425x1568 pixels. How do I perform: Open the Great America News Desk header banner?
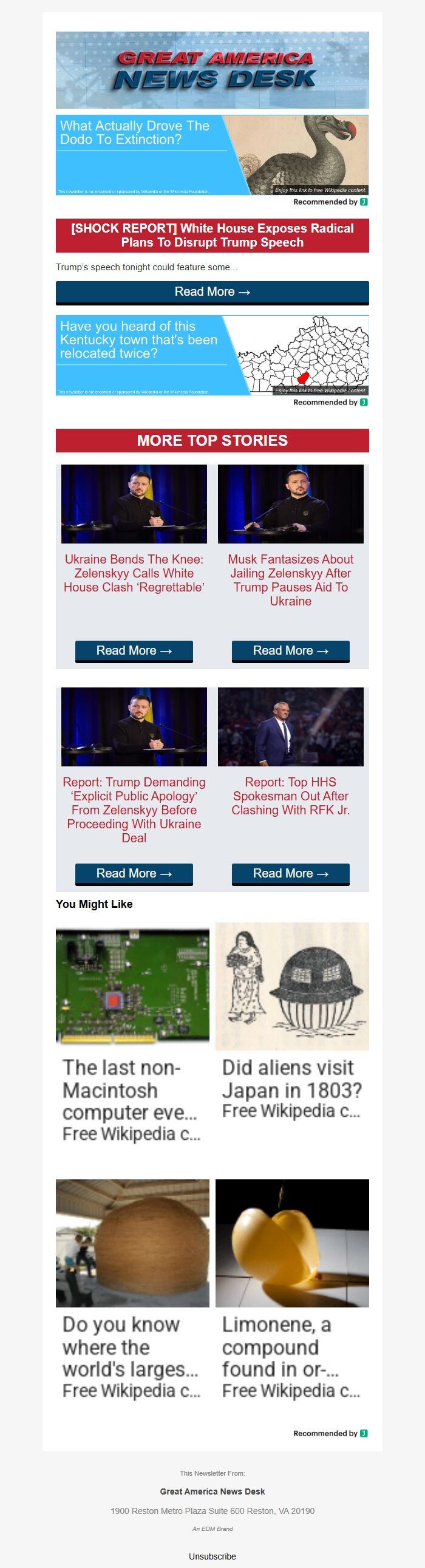pyautogui.click(x=212, y=70)
